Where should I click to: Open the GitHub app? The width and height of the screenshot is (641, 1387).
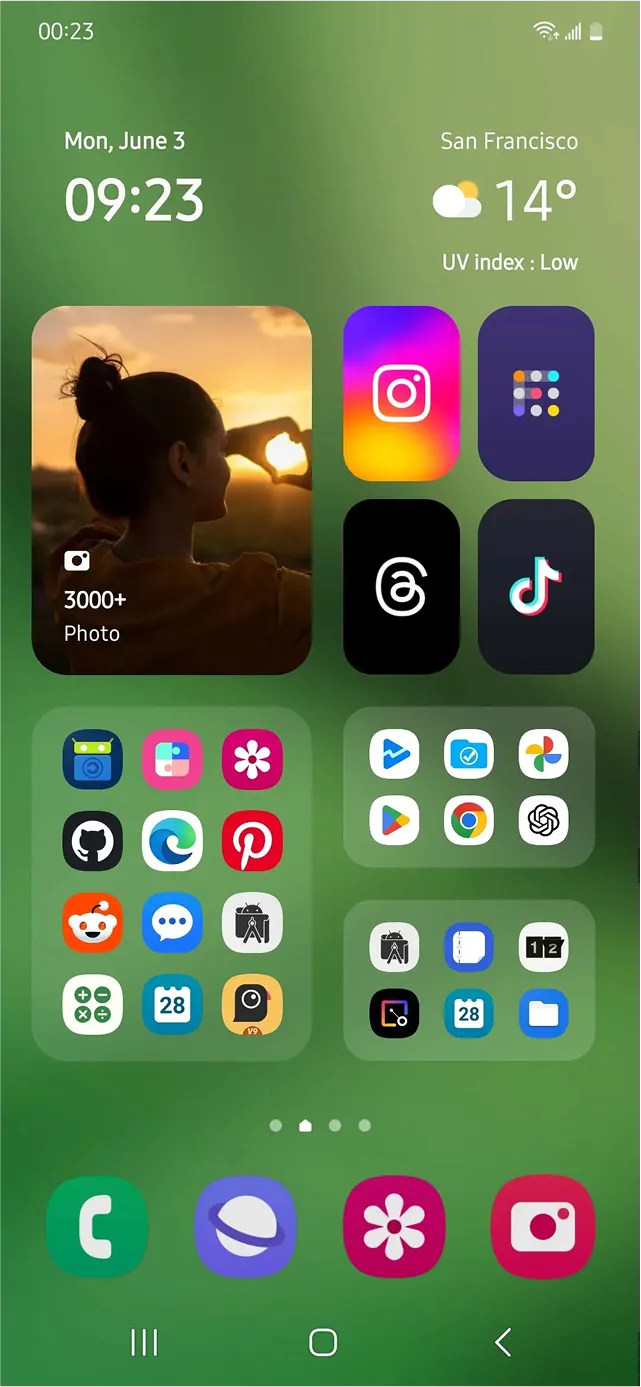(93, 841)
